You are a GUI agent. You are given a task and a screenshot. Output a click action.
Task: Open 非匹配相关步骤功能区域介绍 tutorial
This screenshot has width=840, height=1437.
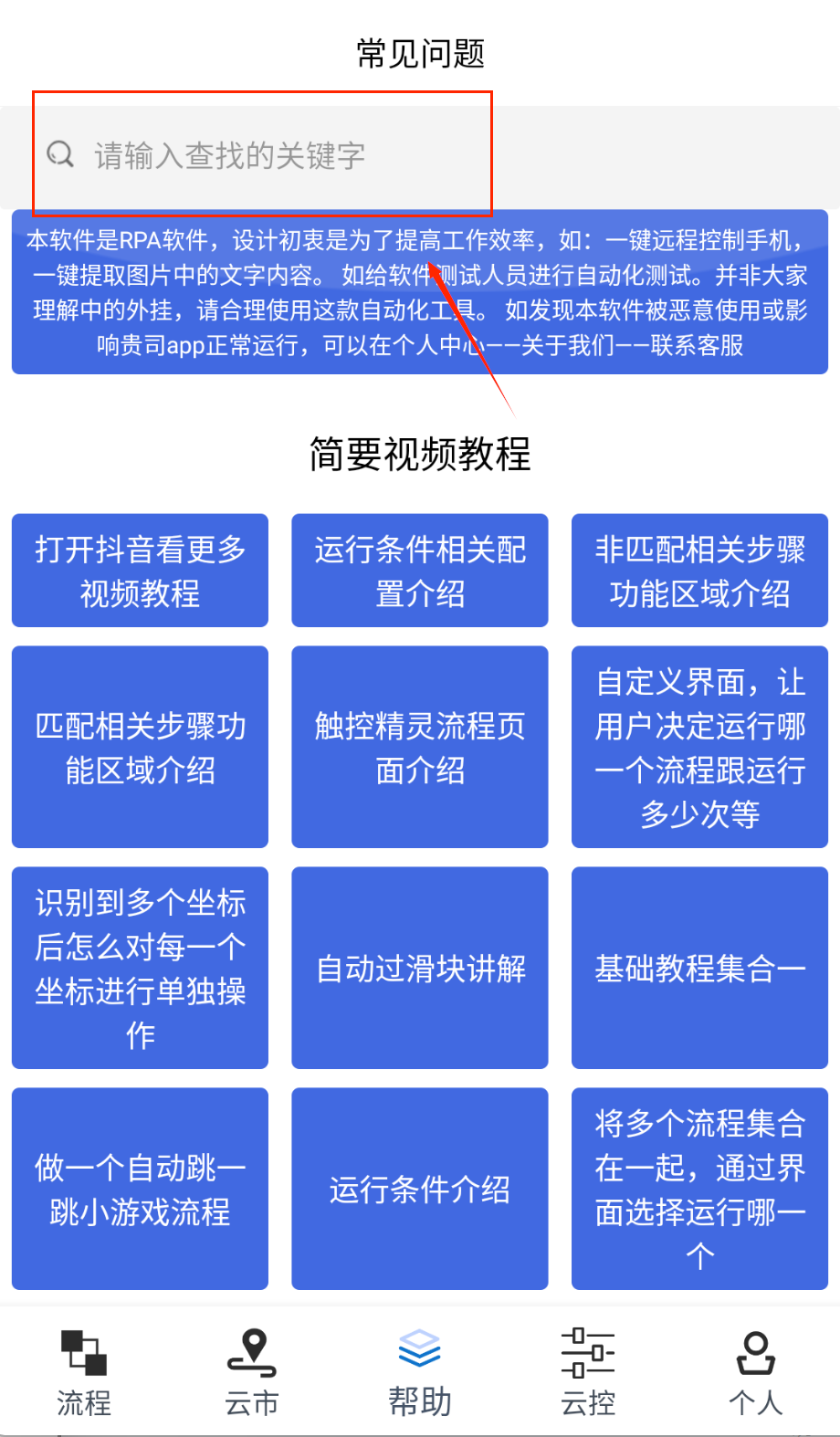pyautogui.click(x=699, y=571)
